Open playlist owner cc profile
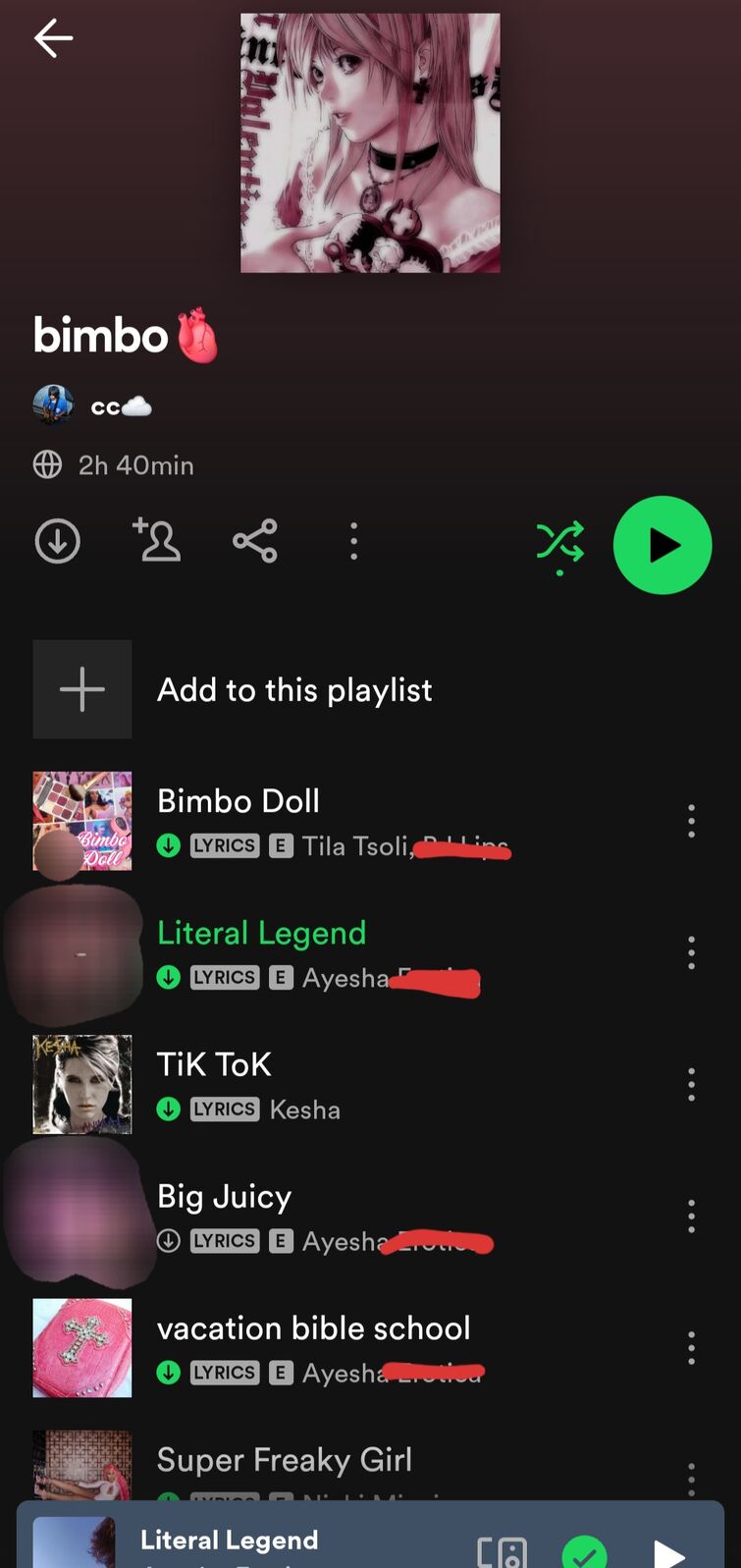The width and height of the screenshot is (741, 1568). click(93, 406)
